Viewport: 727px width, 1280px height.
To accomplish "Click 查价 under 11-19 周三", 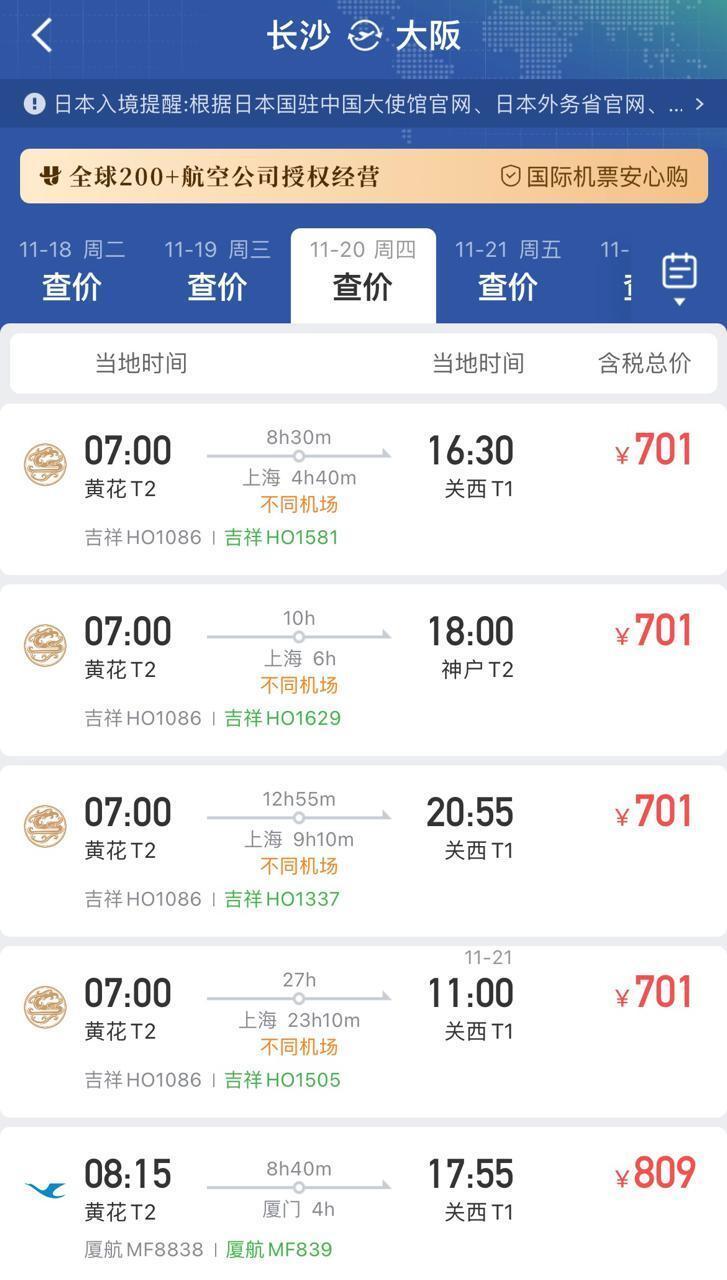I will coord(216,287).
